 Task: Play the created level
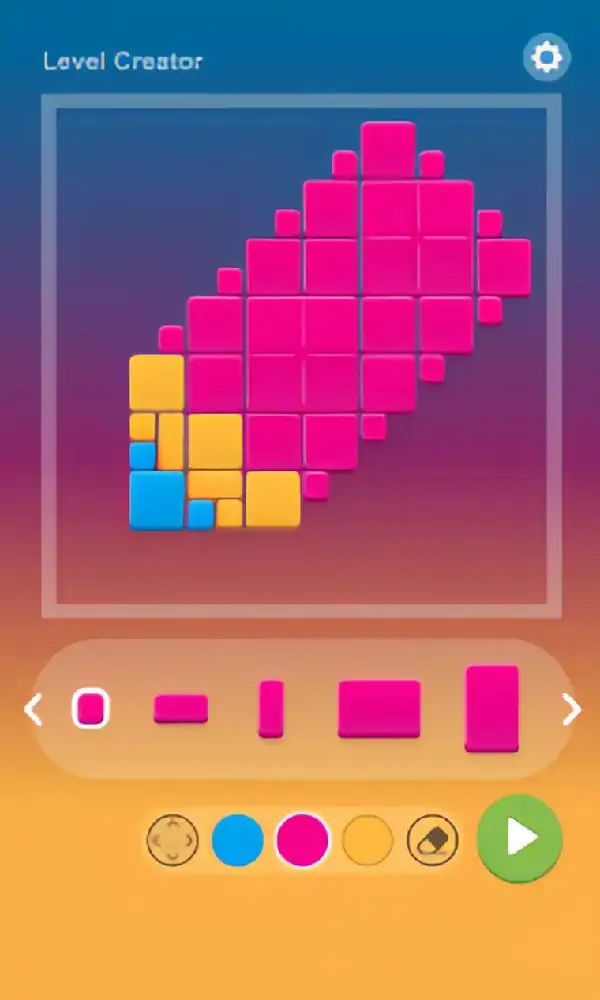(519, 839)
